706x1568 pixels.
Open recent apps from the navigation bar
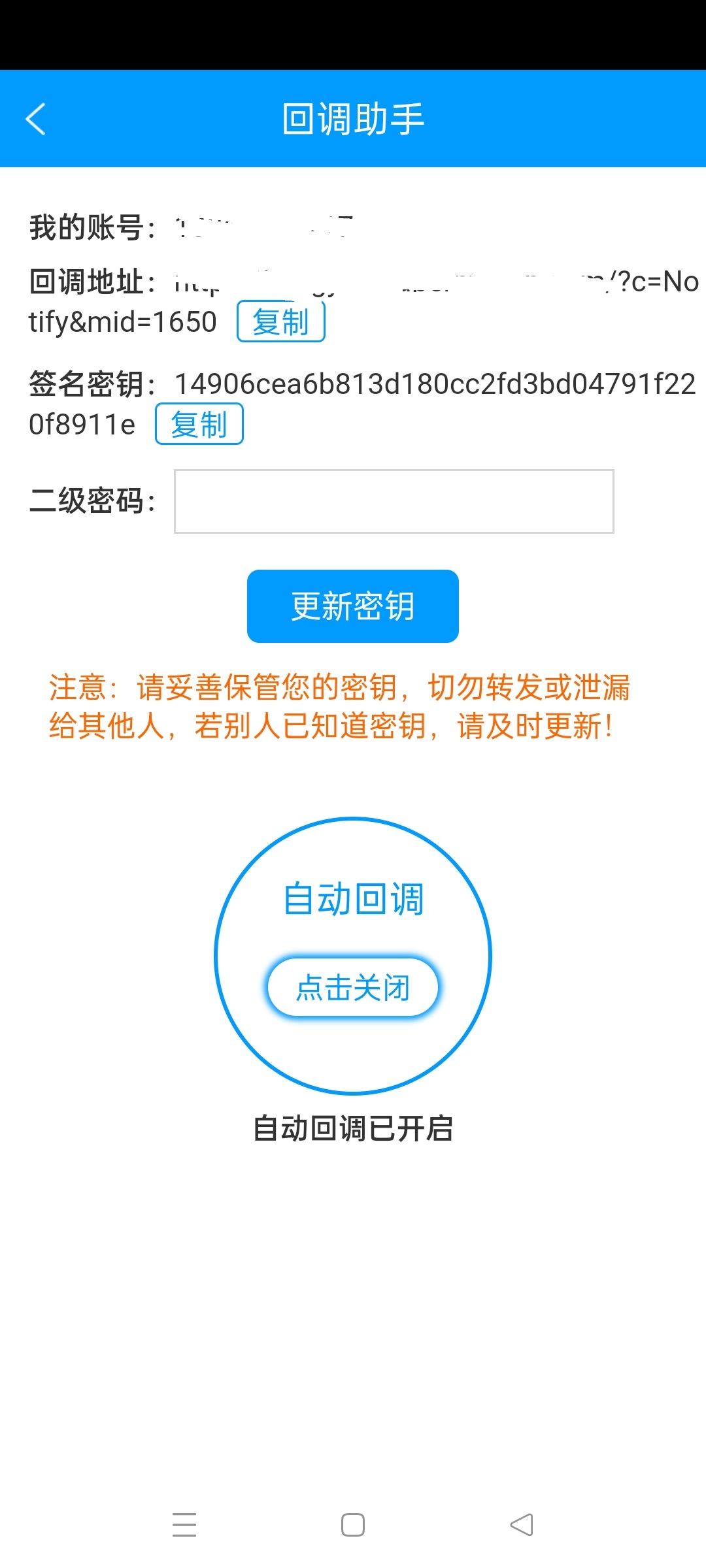pyautogui.click(x=185, y=1523)
